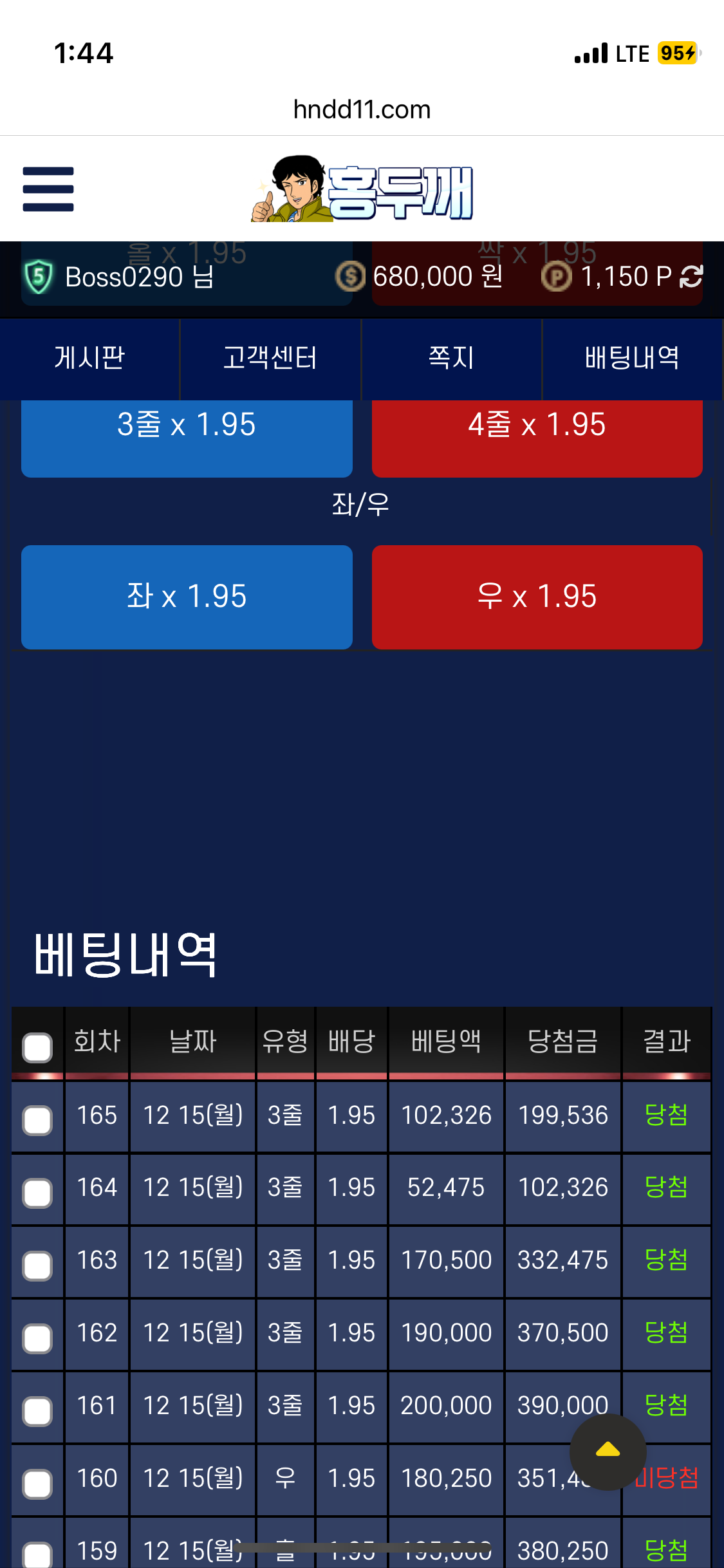Go to 고객센터

(270, 358)
